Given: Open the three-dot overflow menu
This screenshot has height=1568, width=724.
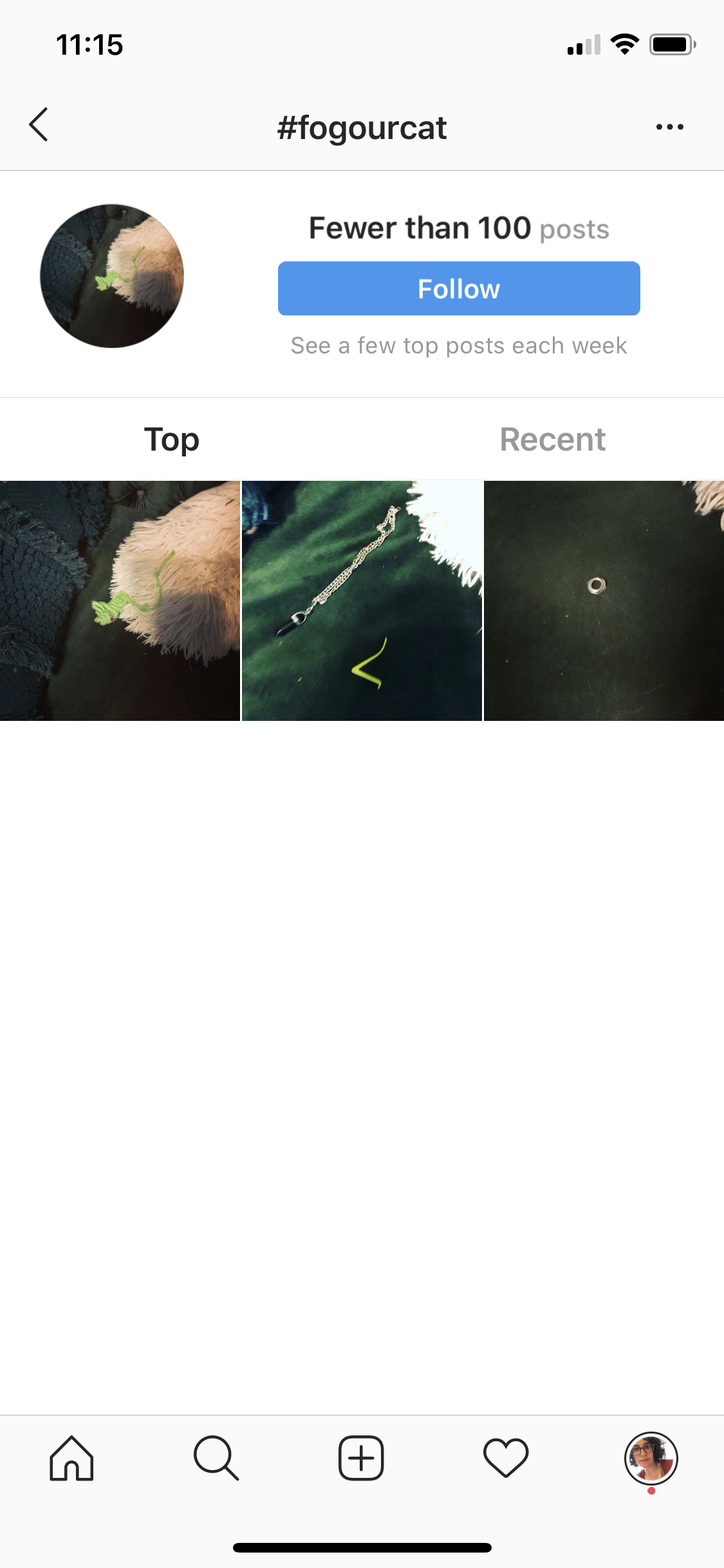Looking at the screenshot, I should [x=669, y=127].
